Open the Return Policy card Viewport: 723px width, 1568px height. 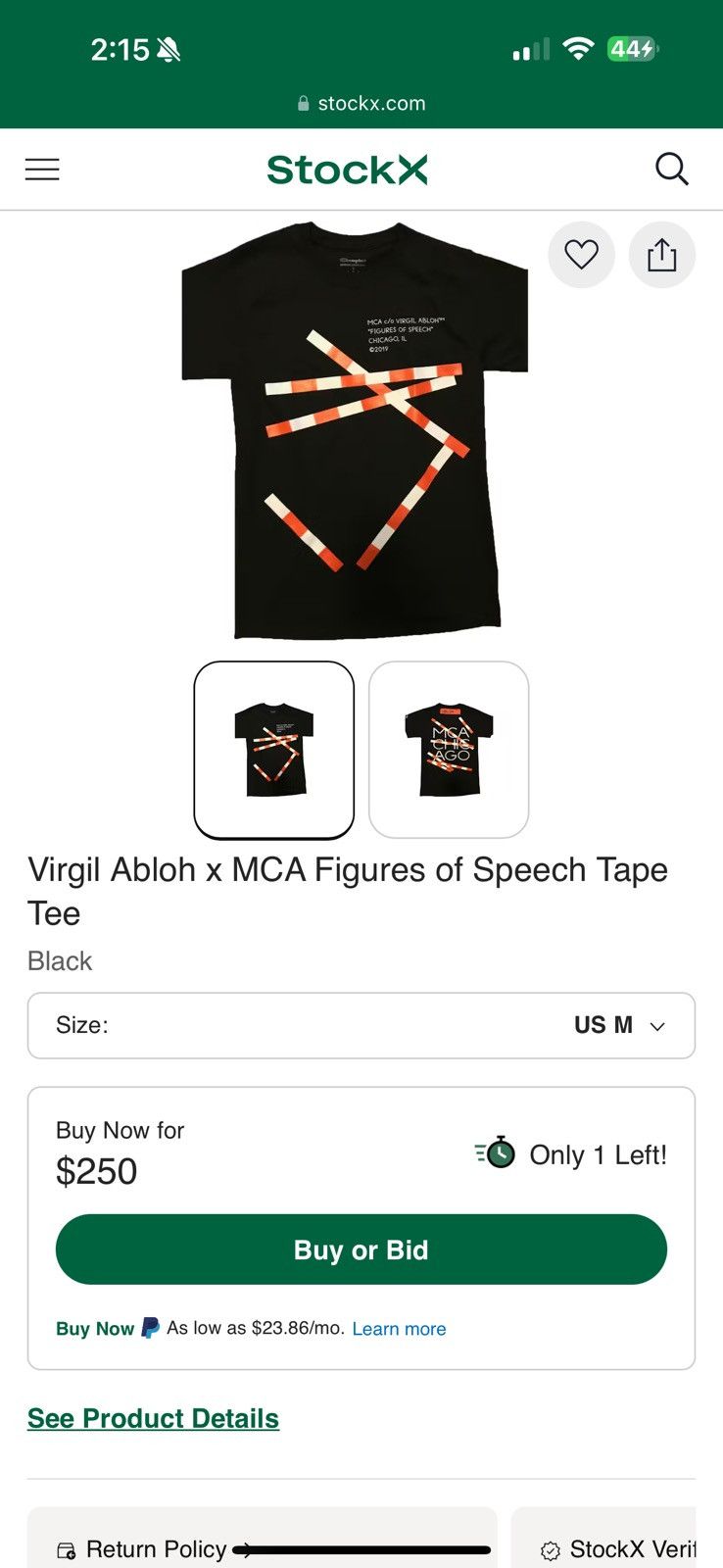pos(263,1539)
